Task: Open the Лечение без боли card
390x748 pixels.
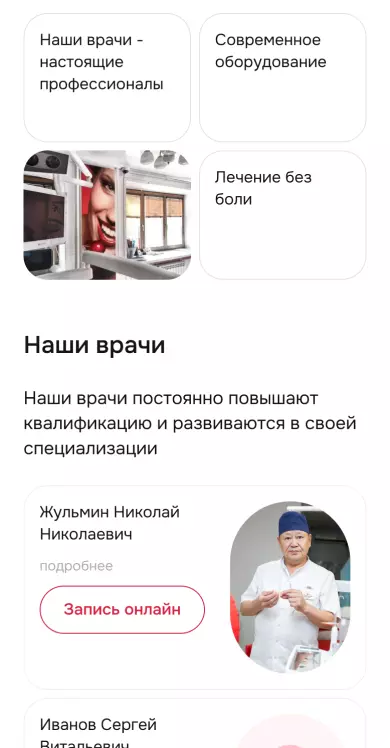Action: pos(283,215)
